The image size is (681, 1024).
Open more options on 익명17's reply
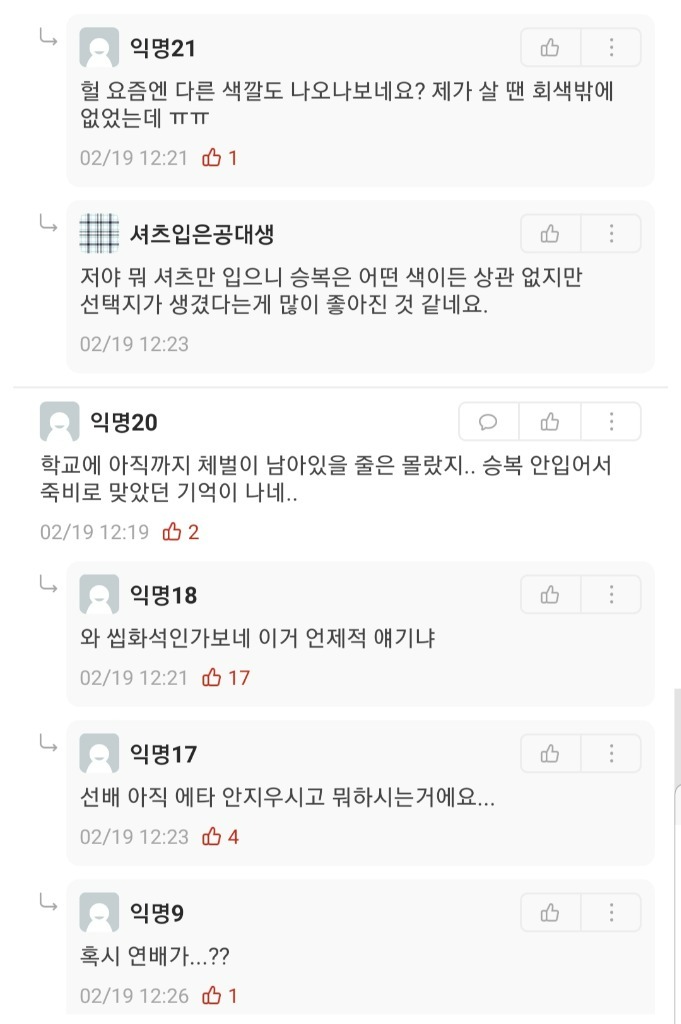(x=611, y=753)
